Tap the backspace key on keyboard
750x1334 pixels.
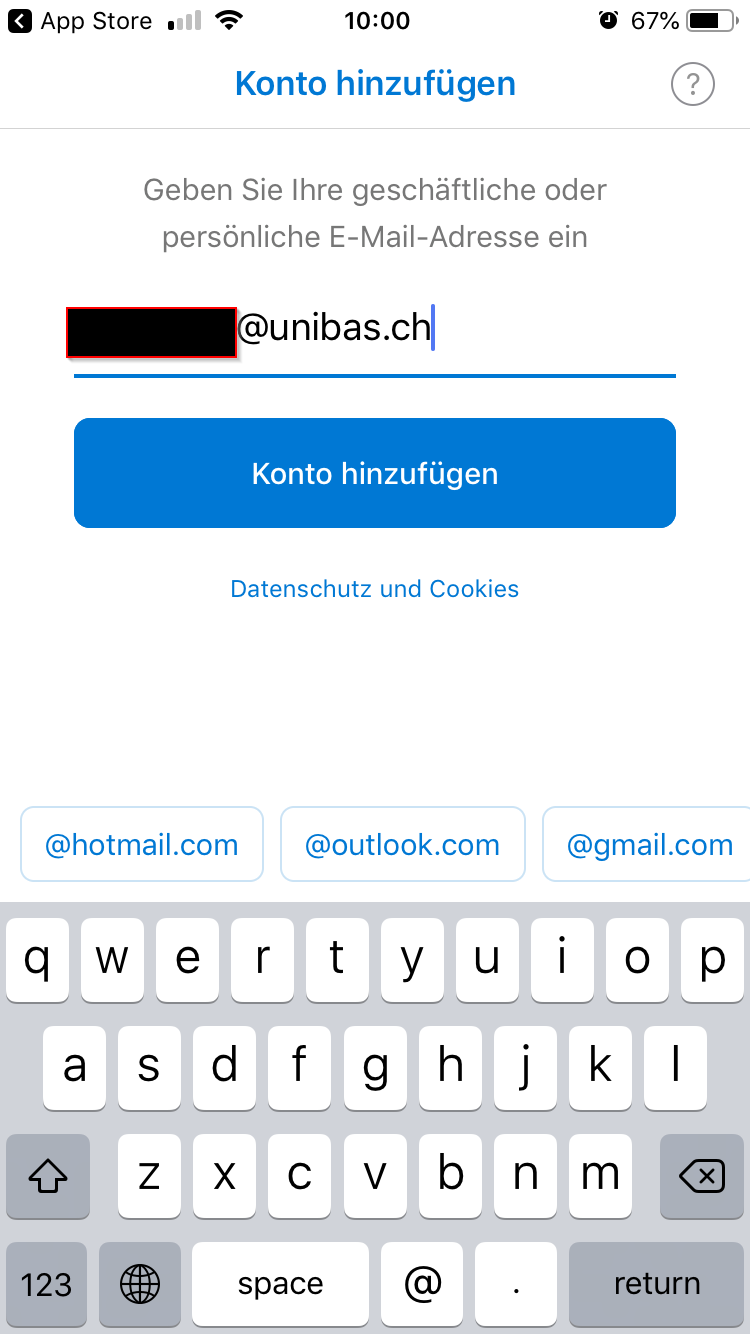[702, 1177]
